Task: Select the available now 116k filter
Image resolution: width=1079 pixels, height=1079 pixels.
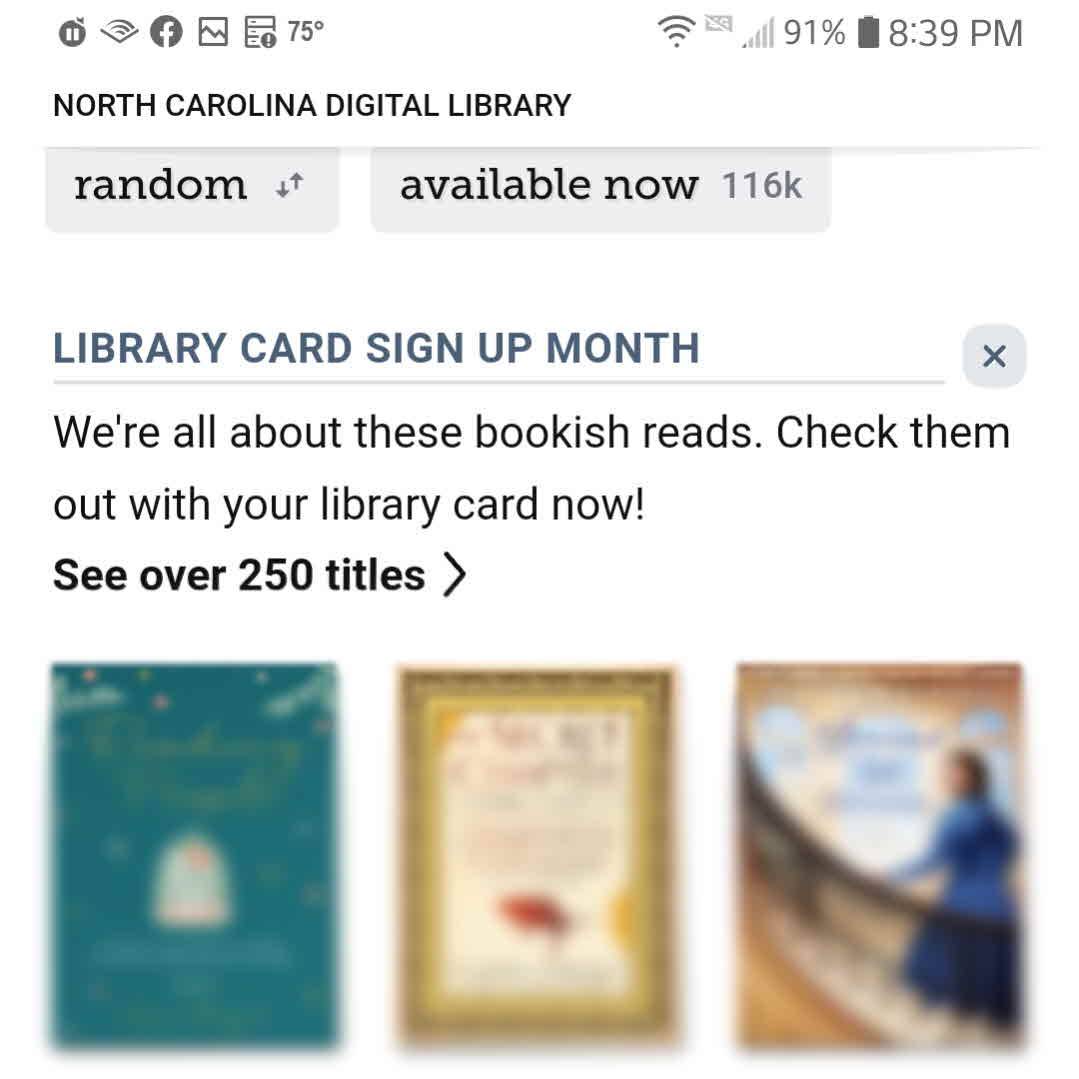Action: point(600,187)
